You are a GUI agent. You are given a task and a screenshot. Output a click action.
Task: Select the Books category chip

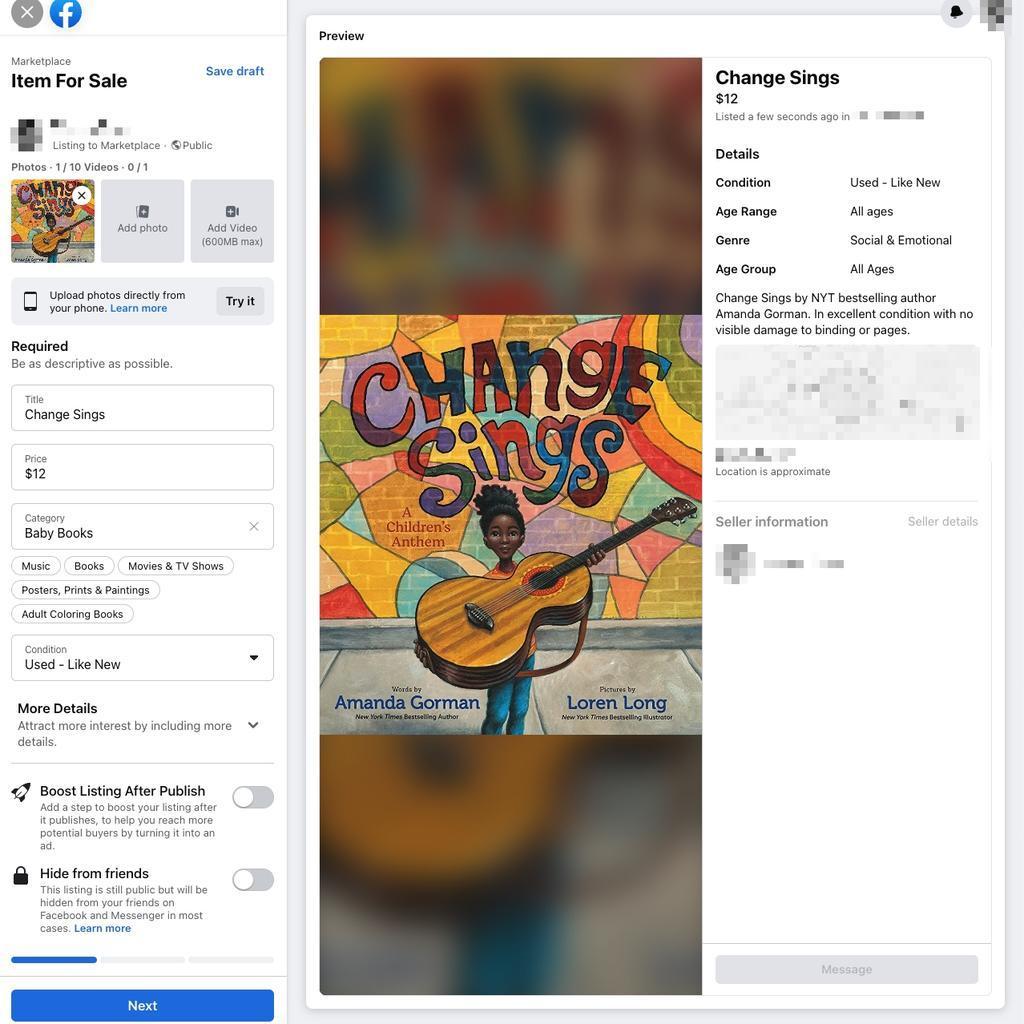[89, 566]
